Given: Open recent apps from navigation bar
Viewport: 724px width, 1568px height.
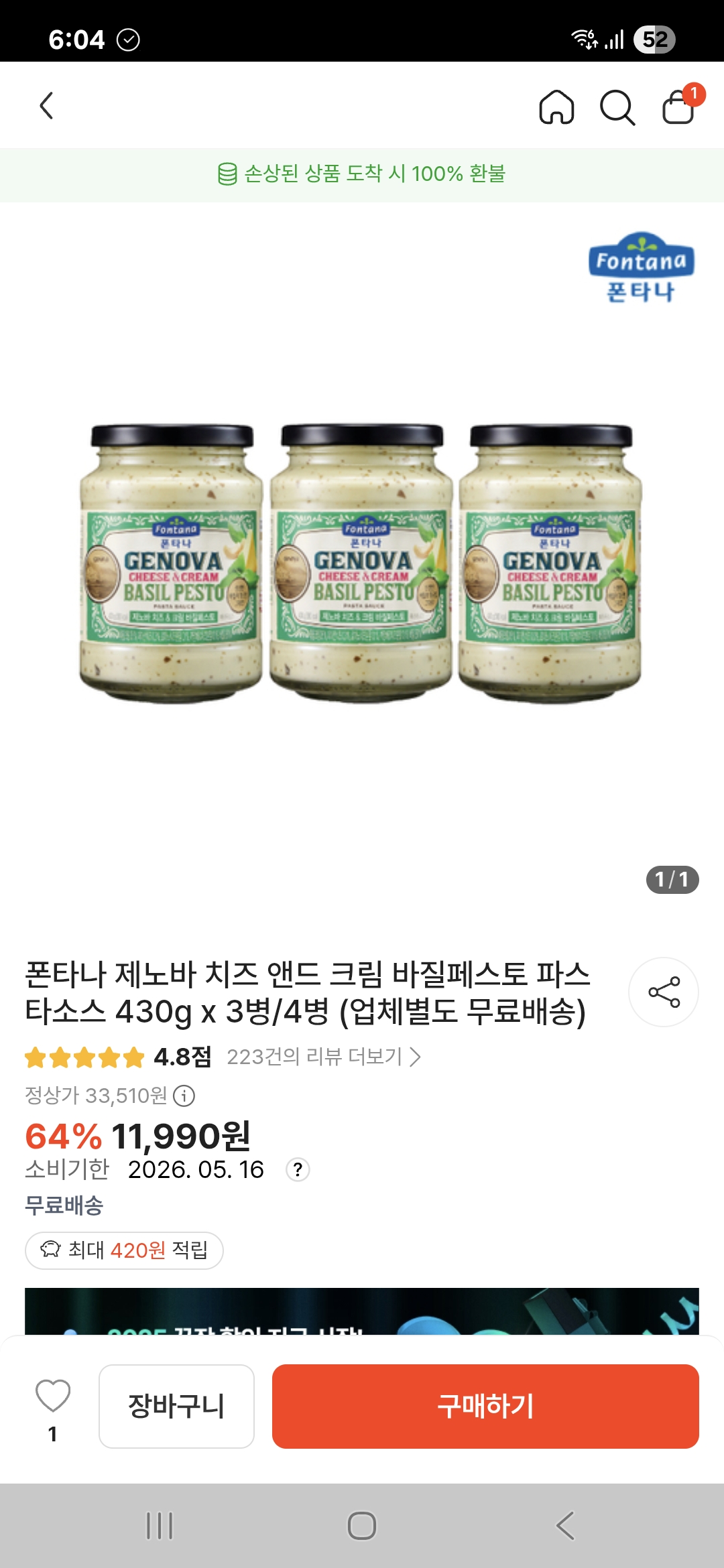Looking at the screenshot, I should pyautogui.click(x=160, y=1526).
